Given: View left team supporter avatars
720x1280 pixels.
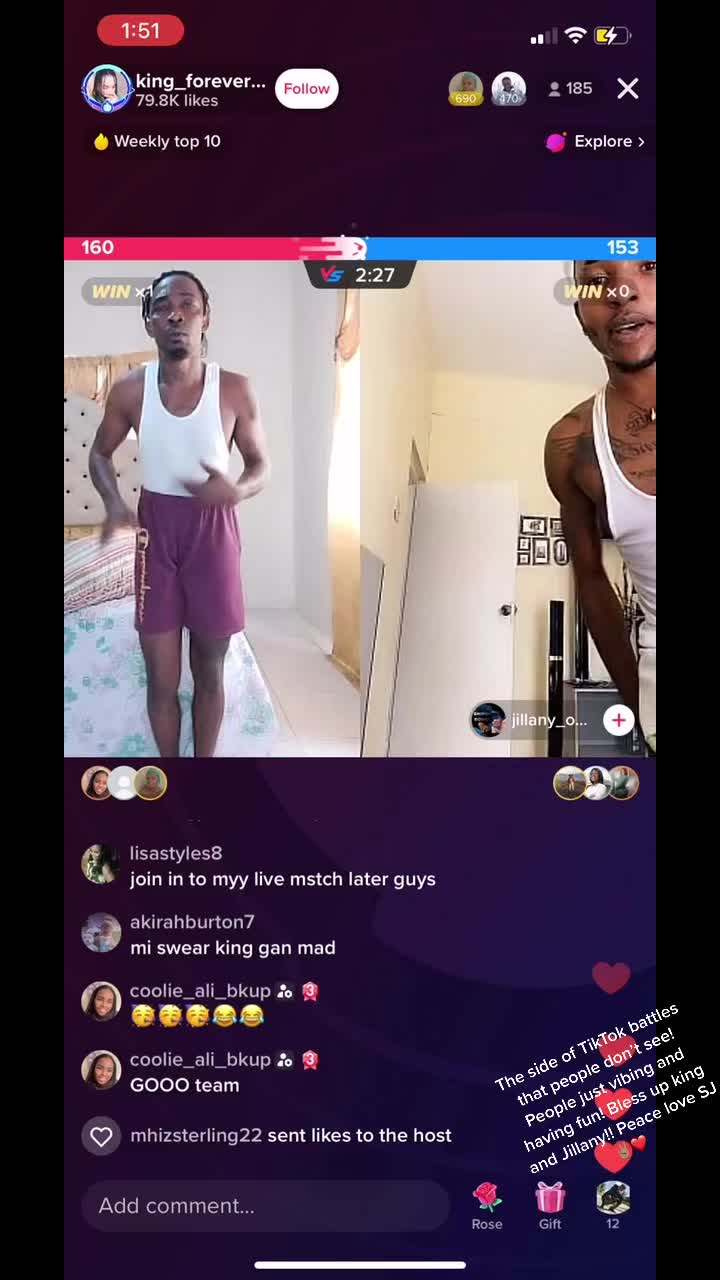Looking at the screenshot, I should tap(124, 783).
